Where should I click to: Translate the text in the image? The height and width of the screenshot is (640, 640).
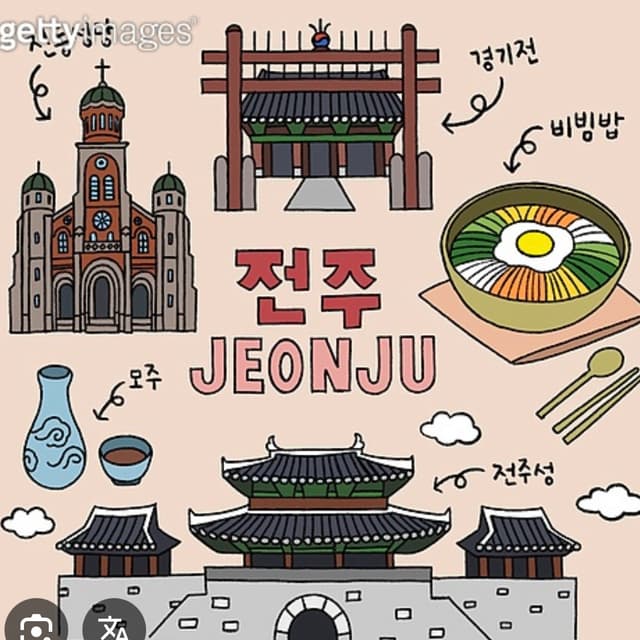click(x=114, y=624)
